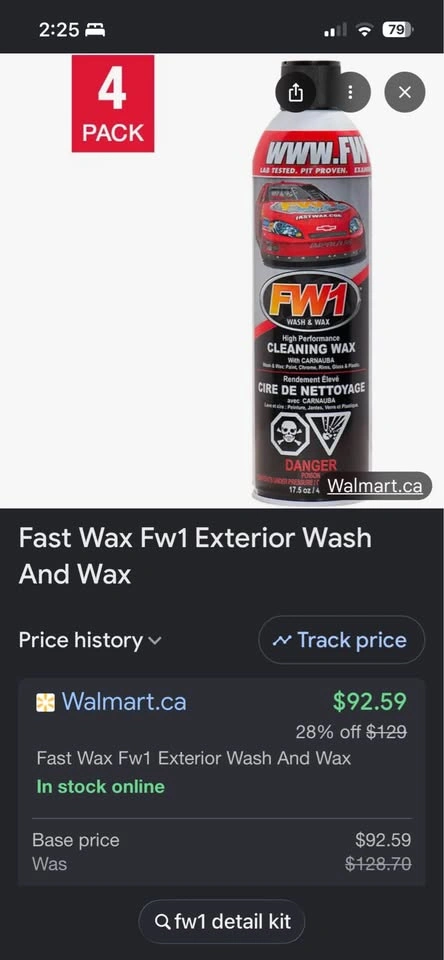Track price of this product
This screenshot has height=960, width=444.
tap(341, 640)
